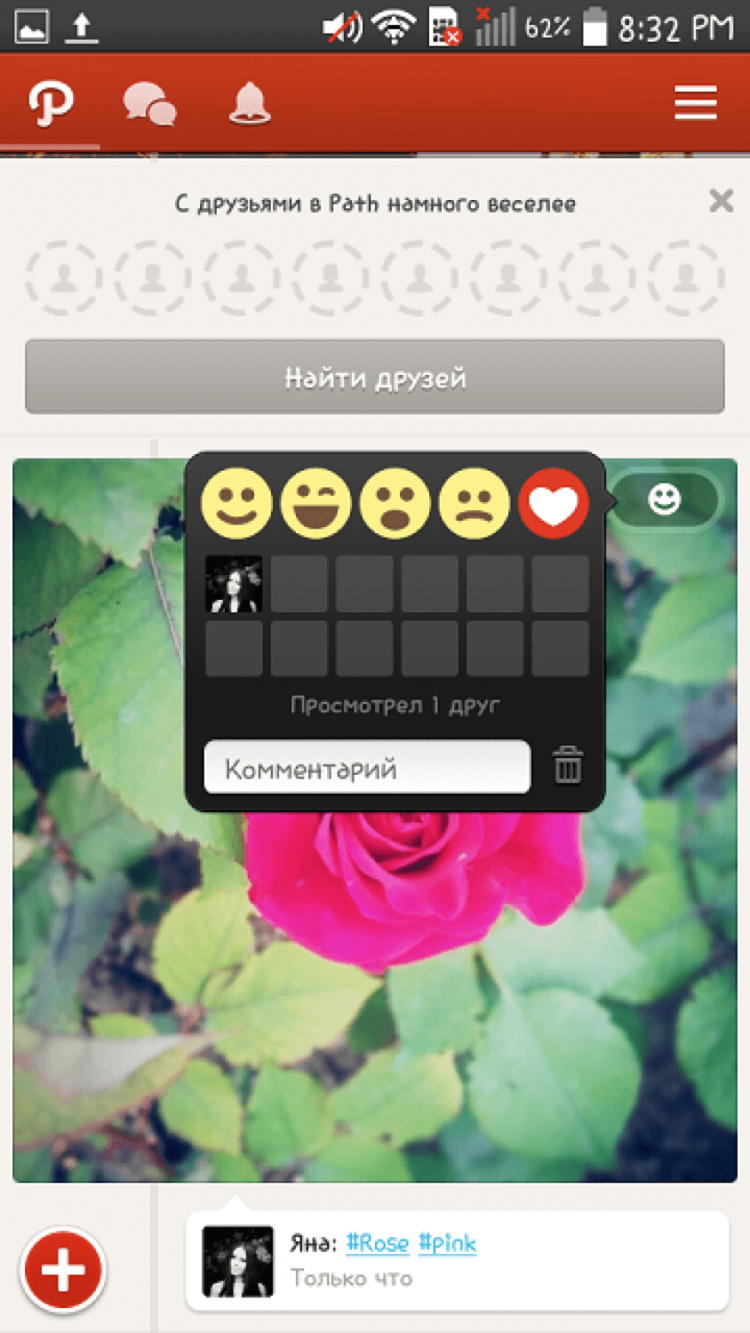Tap the viewer's avatar thumbnail in the popup
The image size is (750, 1333).
click(235, 583)
